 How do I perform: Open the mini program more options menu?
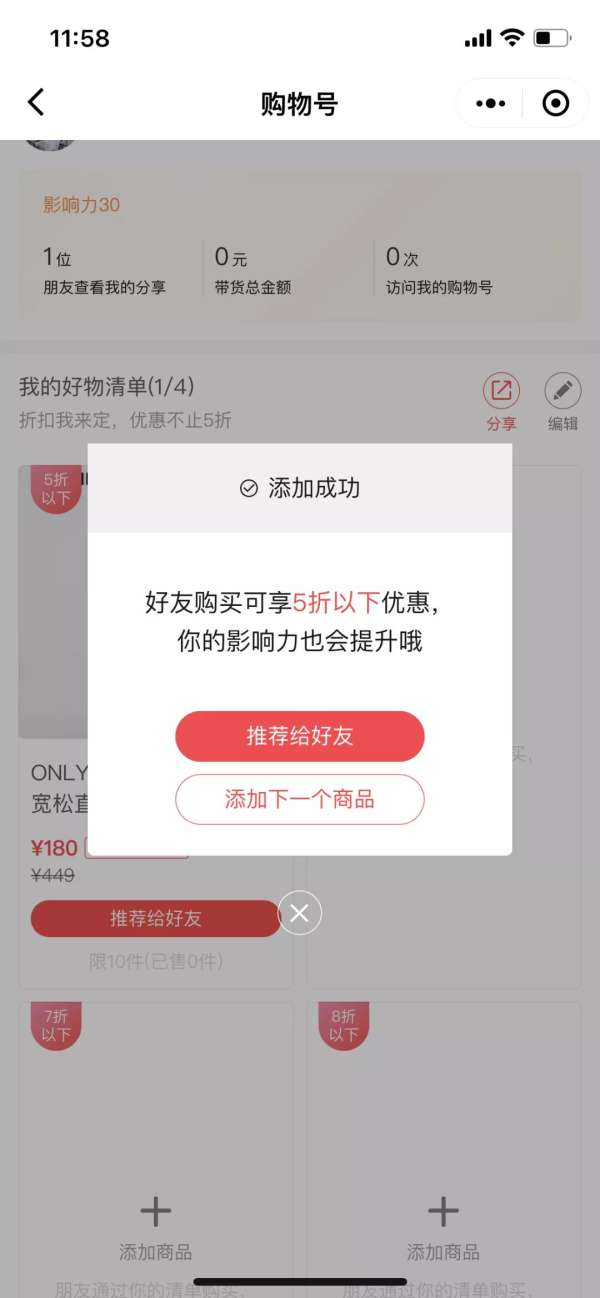(490, 103)
